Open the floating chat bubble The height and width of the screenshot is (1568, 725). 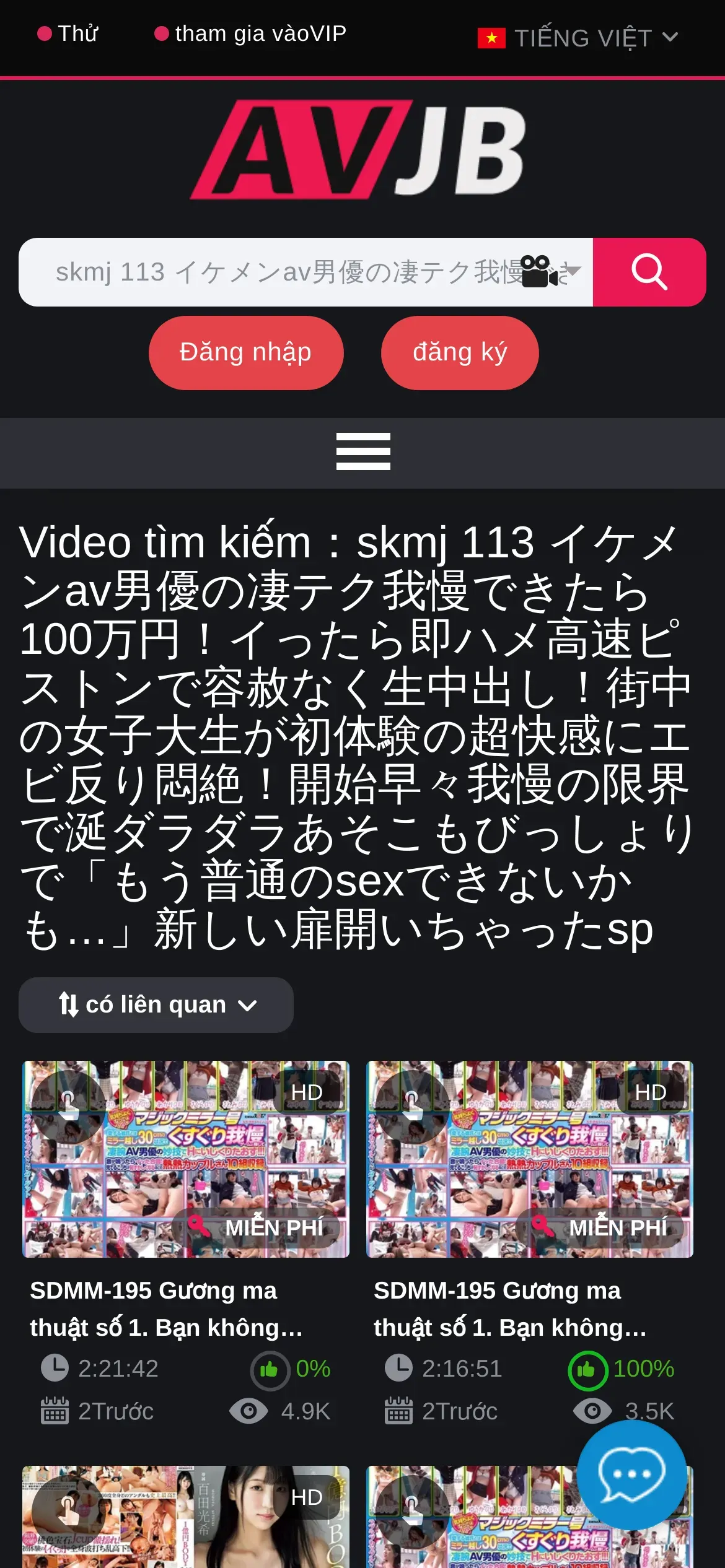tap(631, 1475)
